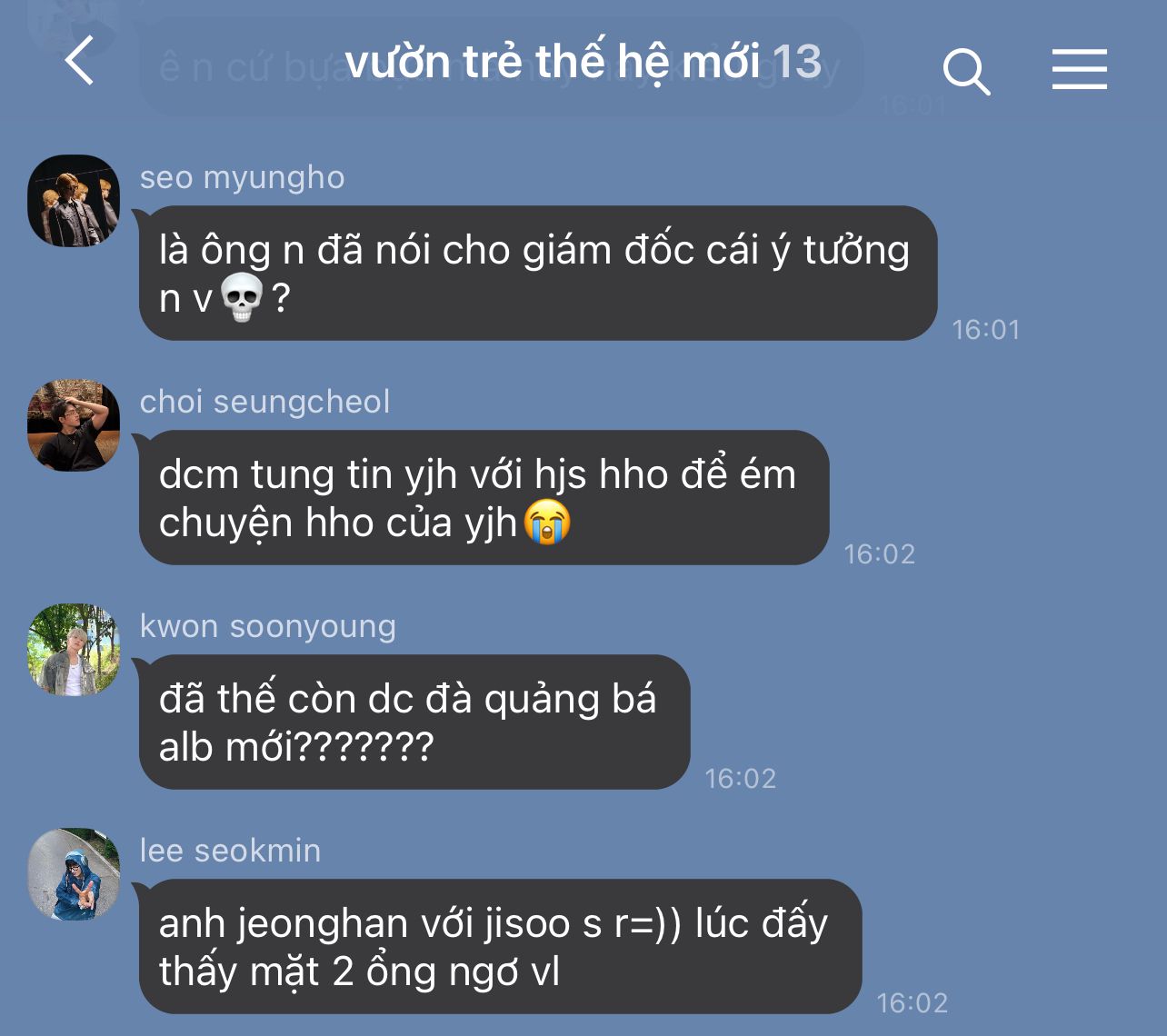Screen dimensions: 1167x1036
Task: Go back using the header arrow
Action: 80,61
